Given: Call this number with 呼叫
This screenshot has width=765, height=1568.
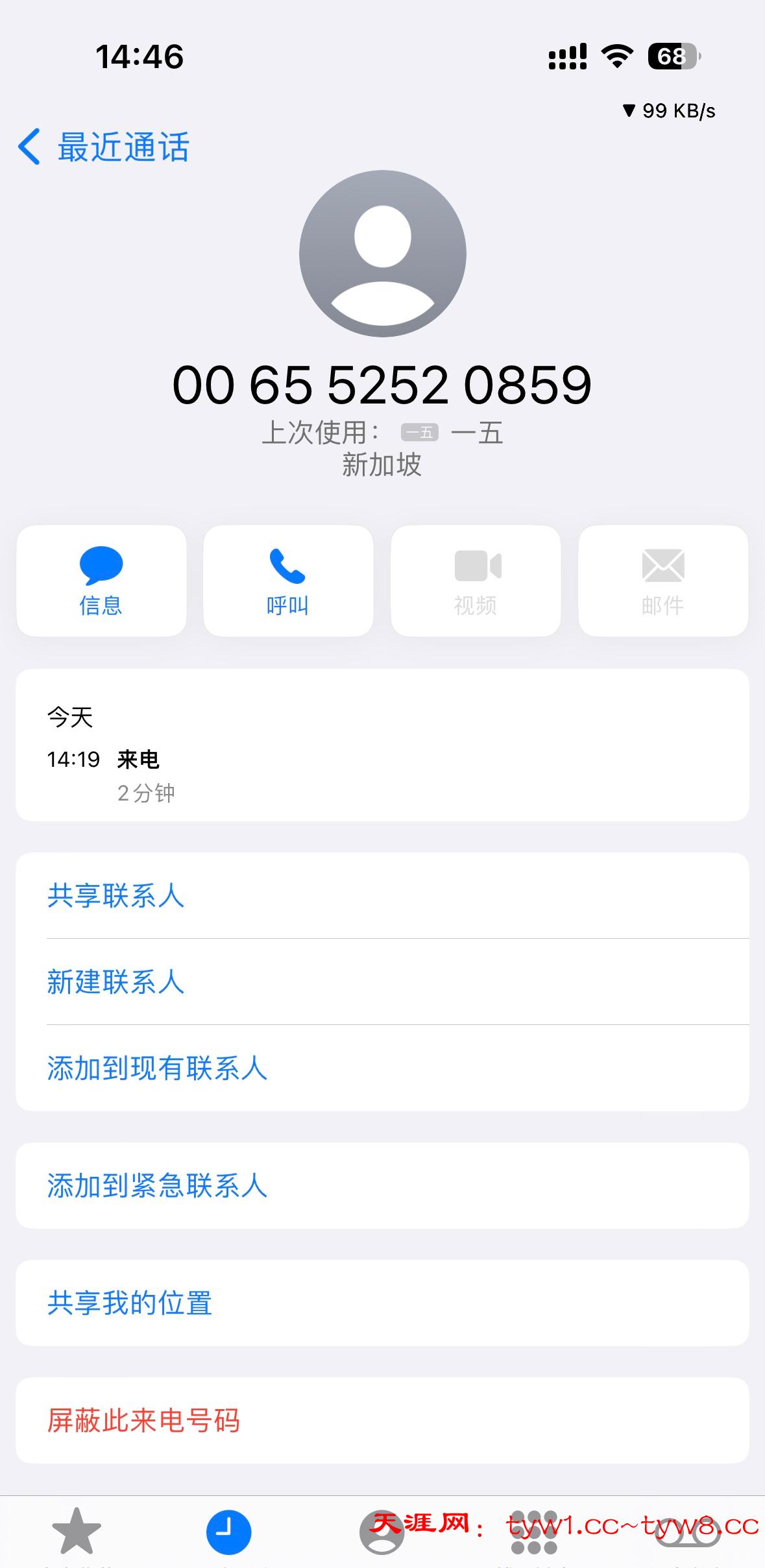Looking at the screenshot, I should [288, 581].
